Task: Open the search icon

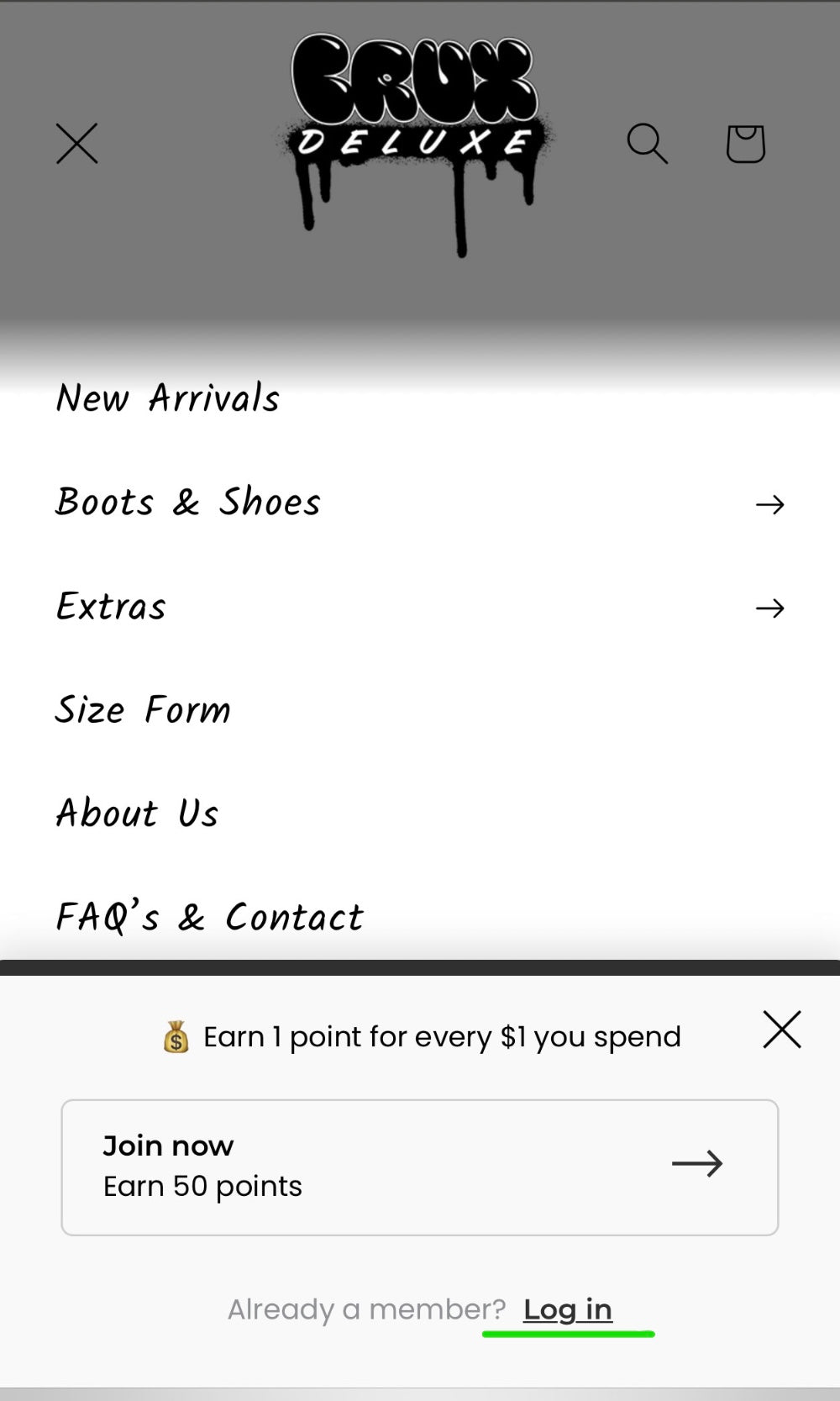Action: coord(647,144)
